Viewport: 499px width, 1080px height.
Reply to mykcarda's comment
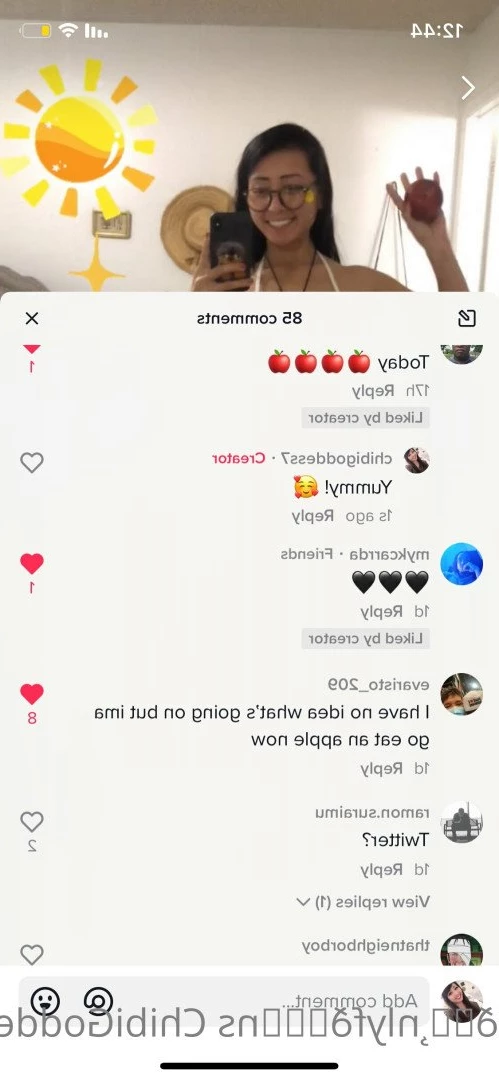382,611
